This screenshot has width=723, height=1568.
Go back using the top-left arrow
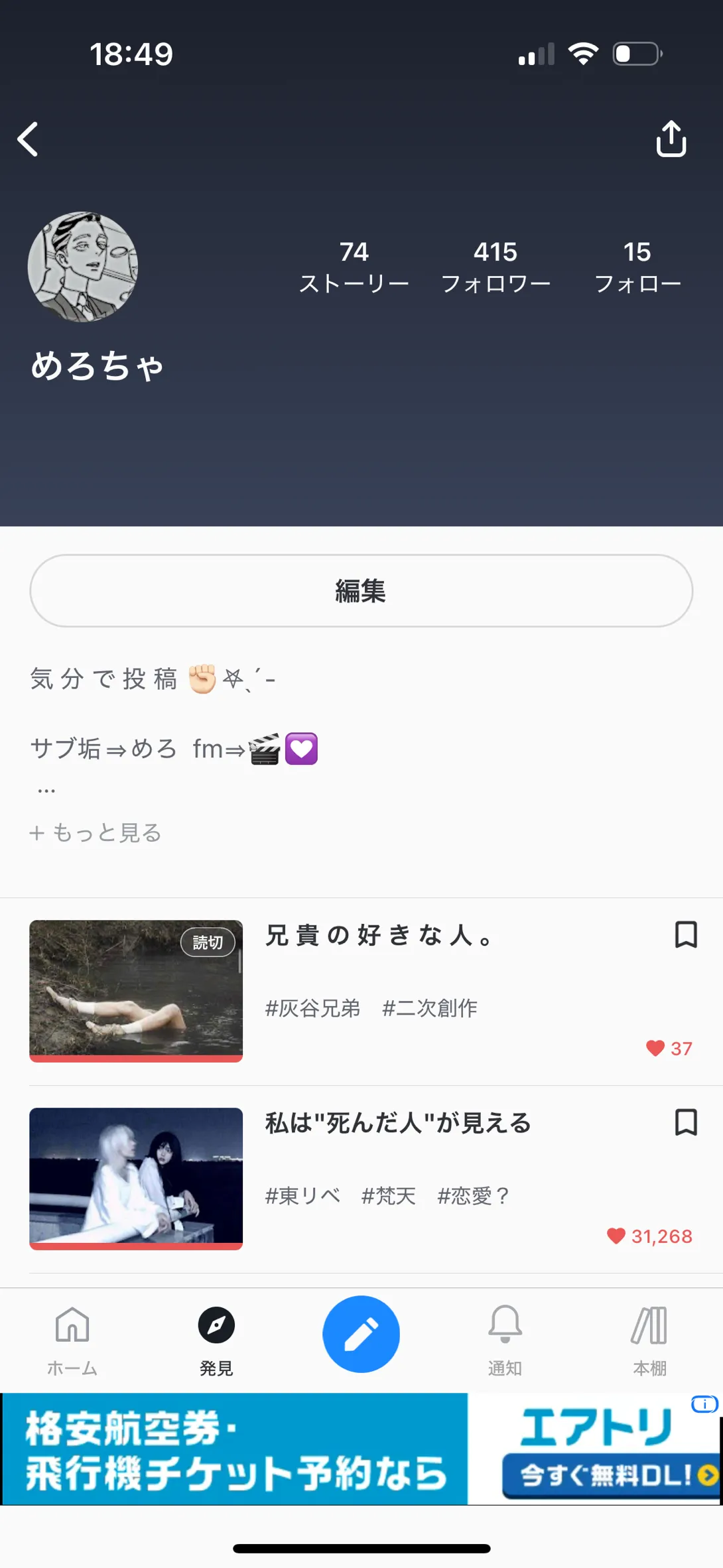coord(28,139)
